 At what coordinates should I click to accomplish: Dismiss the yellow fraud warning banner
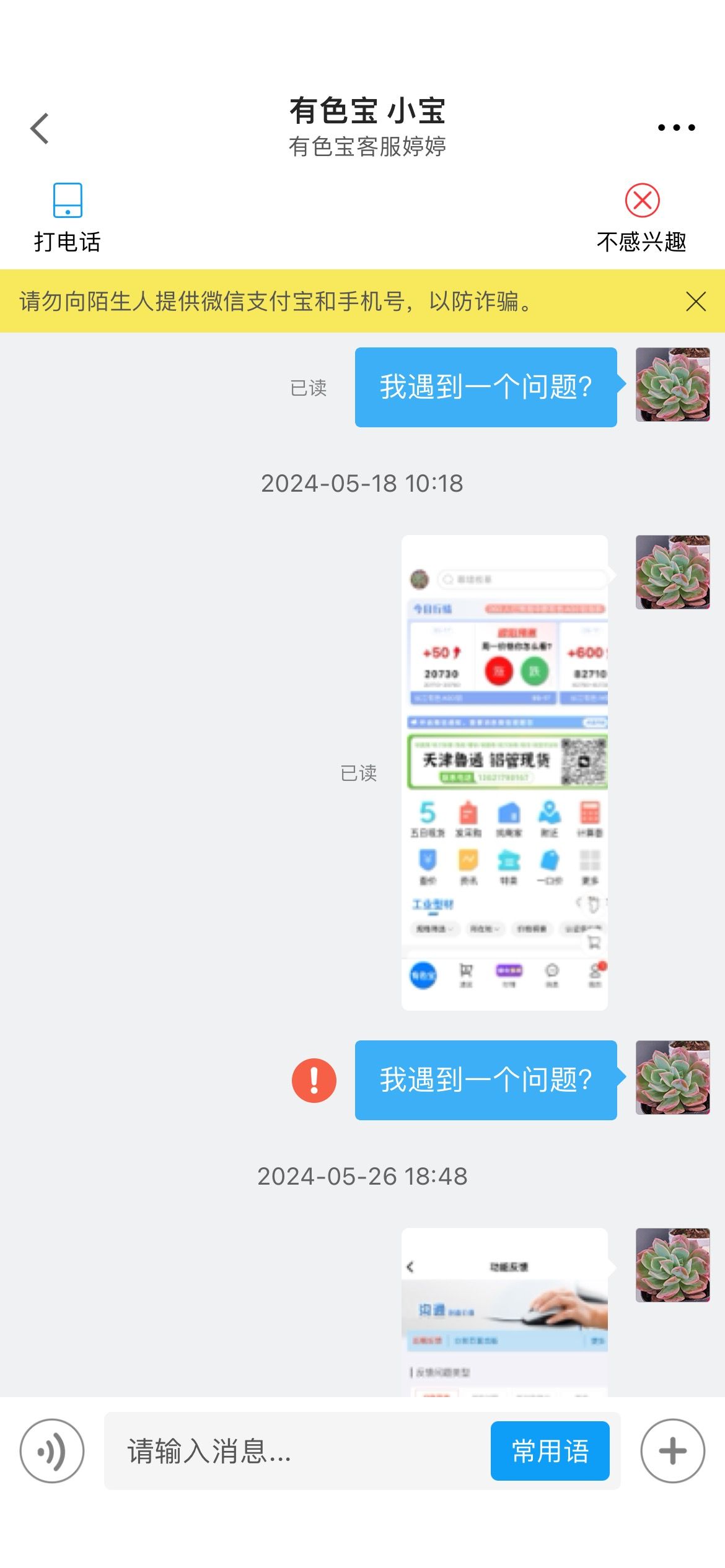[x=696, y=302]
